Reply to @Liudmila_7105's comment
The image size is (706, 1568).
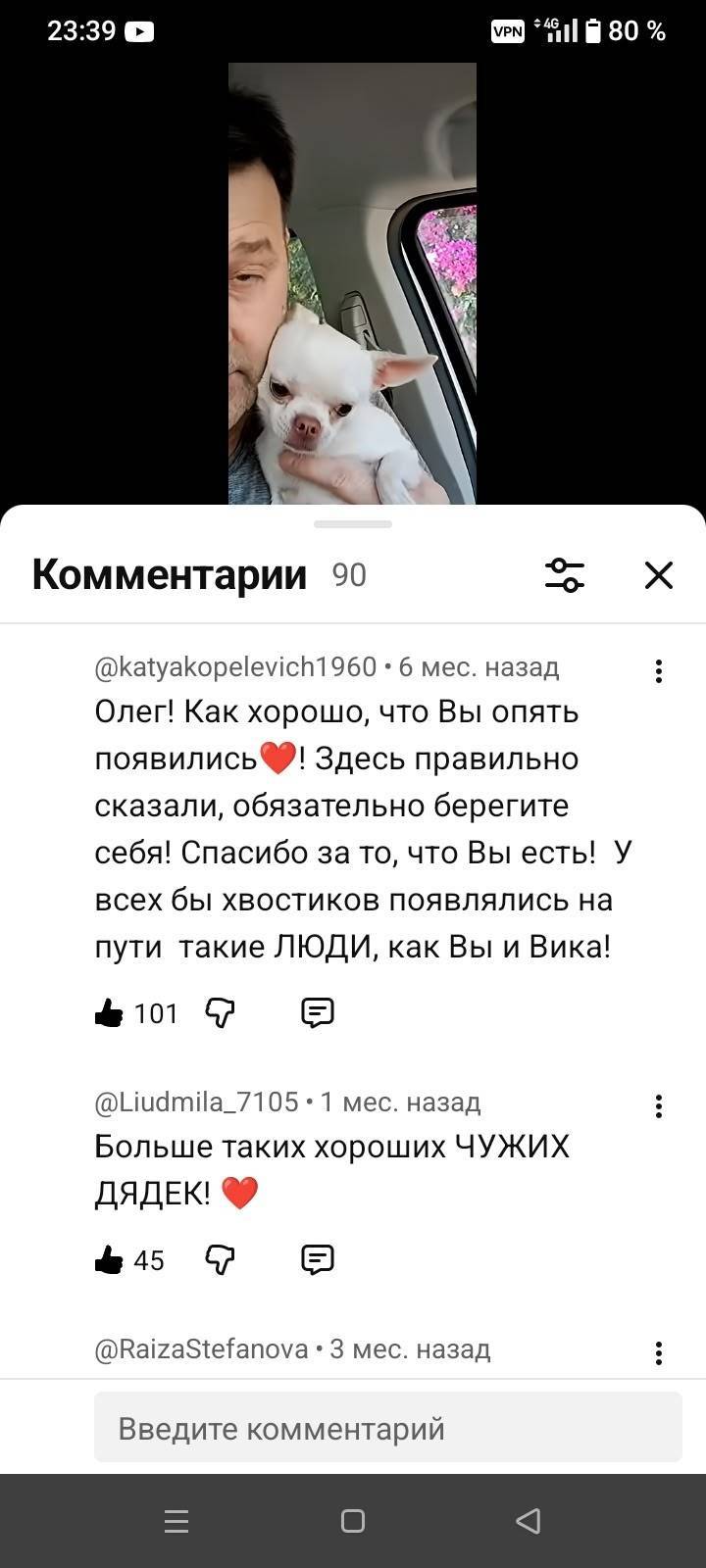pyautogui.click(x=318, y=1260)
